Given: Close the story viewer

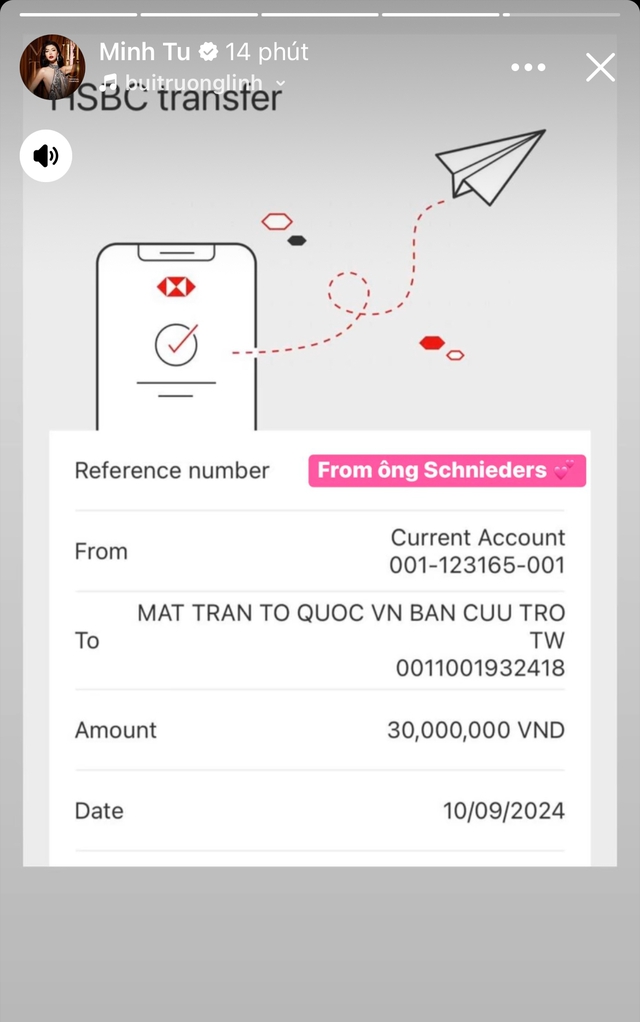Looking at the screenshot, I should 600,67.
